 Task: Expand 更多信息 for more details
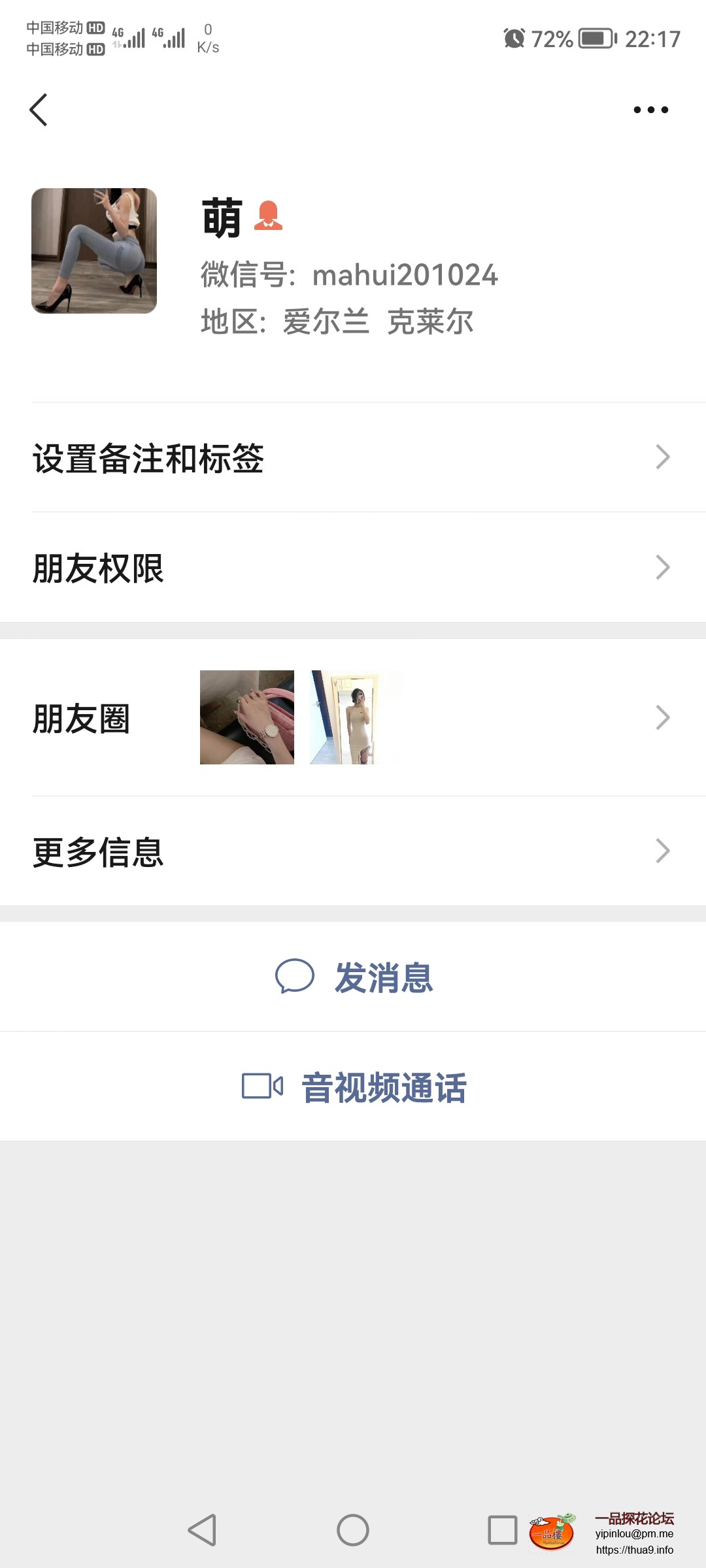(353, 851)
